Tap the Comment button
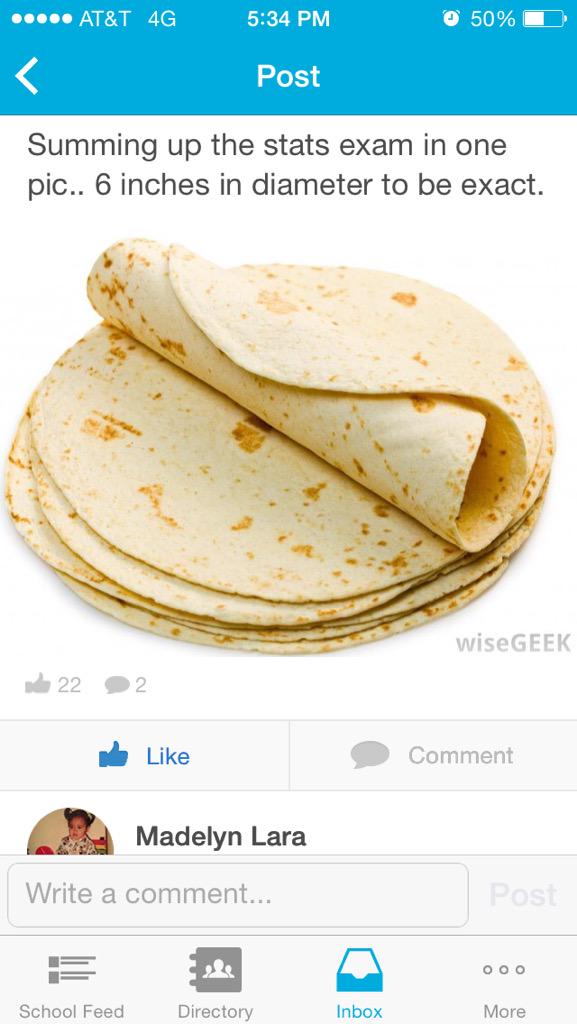Image resolution: width=577 pixels, height=1024 pixels. [433, 756]
